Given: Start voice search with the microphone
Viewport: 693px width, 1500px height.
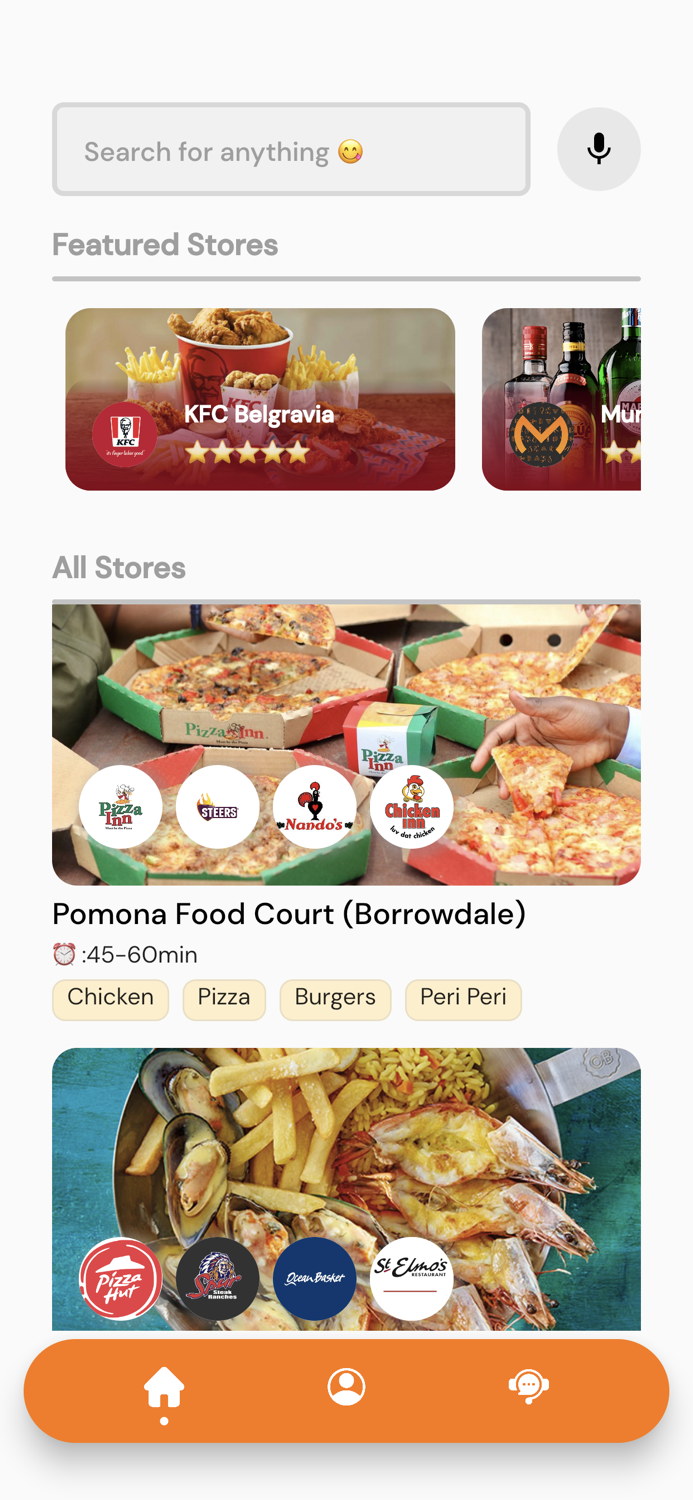Looking at the screenshot, I should 598,150.
